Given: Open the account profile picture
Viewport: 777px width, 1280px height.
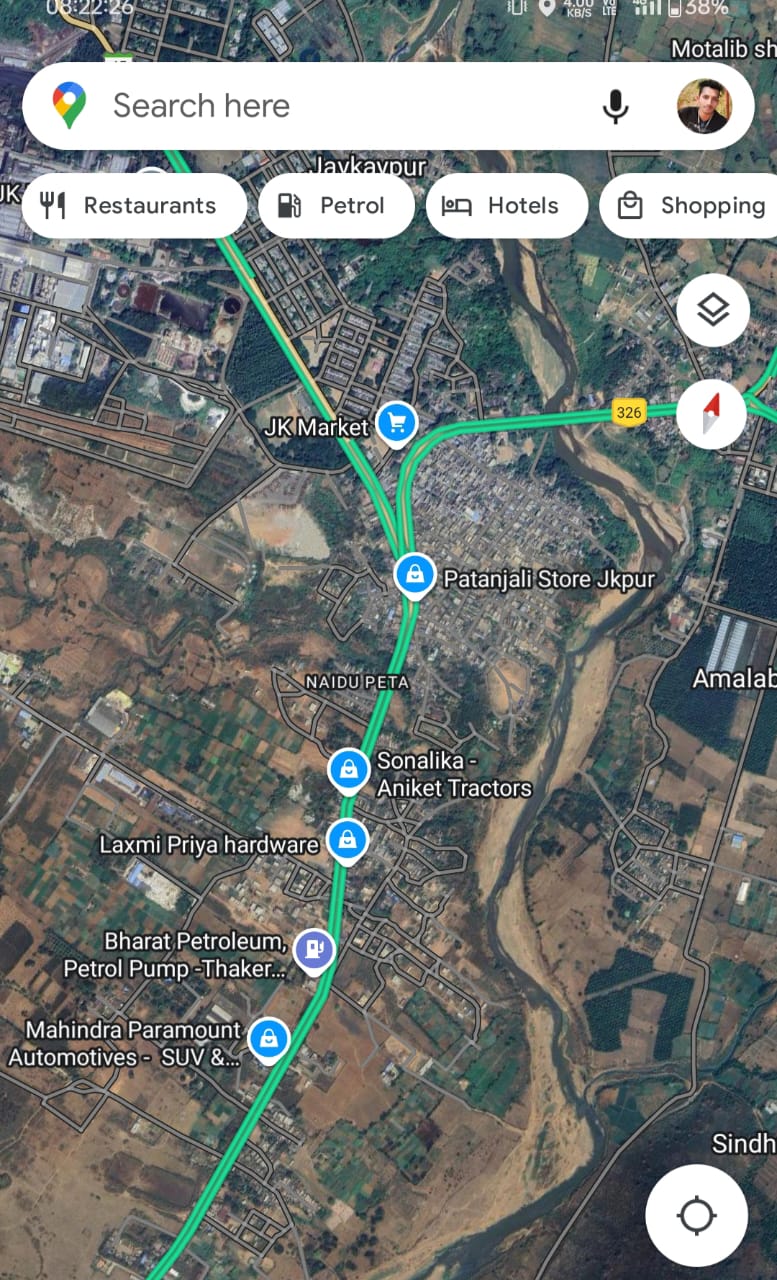Looking at the screenshot, I should pos(704,106).
